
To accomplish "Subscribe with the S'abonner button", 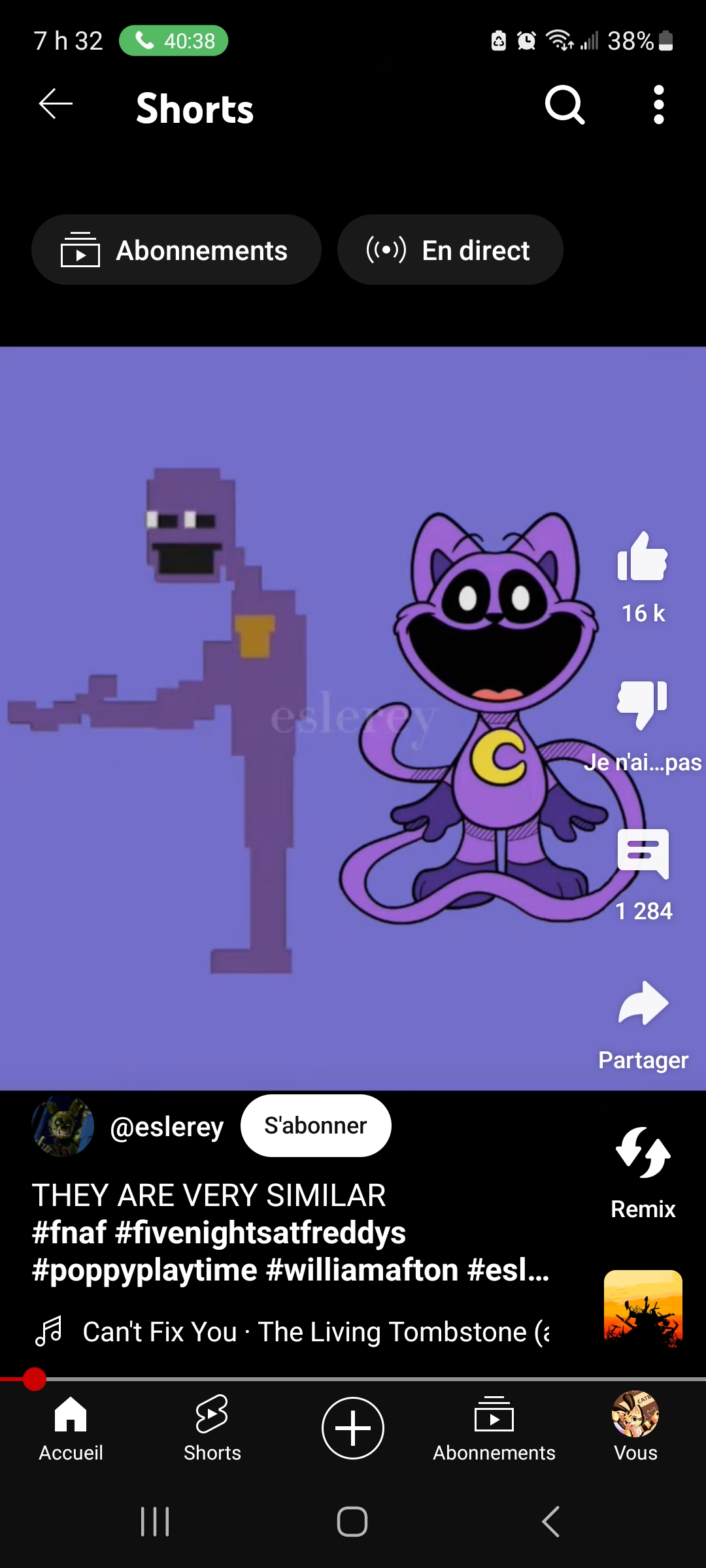I will [x=316, y=1126].
